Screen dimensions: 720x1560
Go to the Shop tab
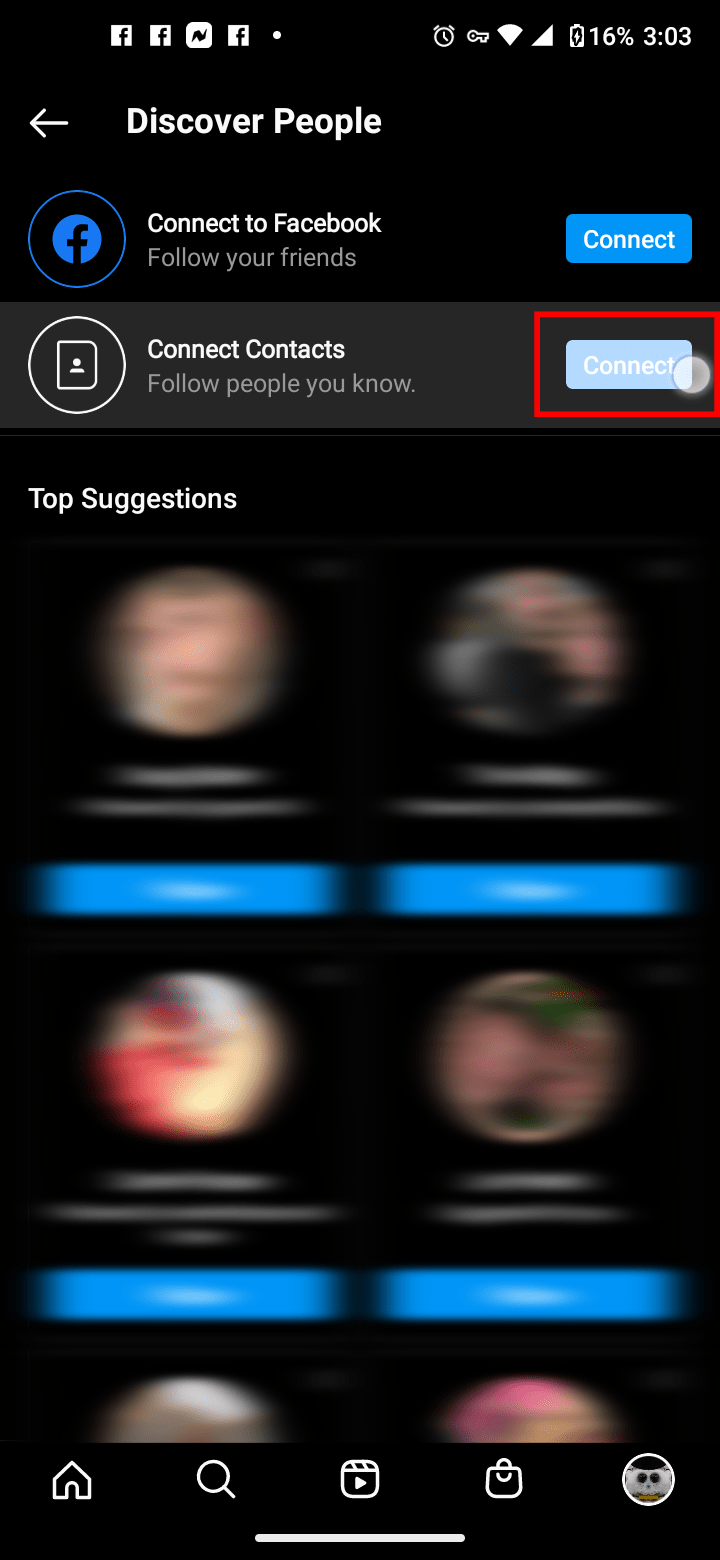pos(504,1479)
